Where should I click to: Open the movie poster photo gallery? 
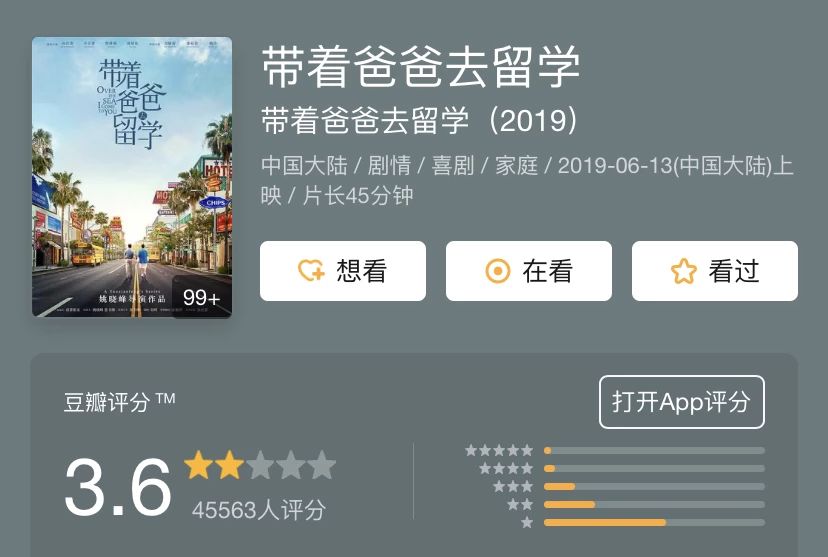[x=132, y=177]
